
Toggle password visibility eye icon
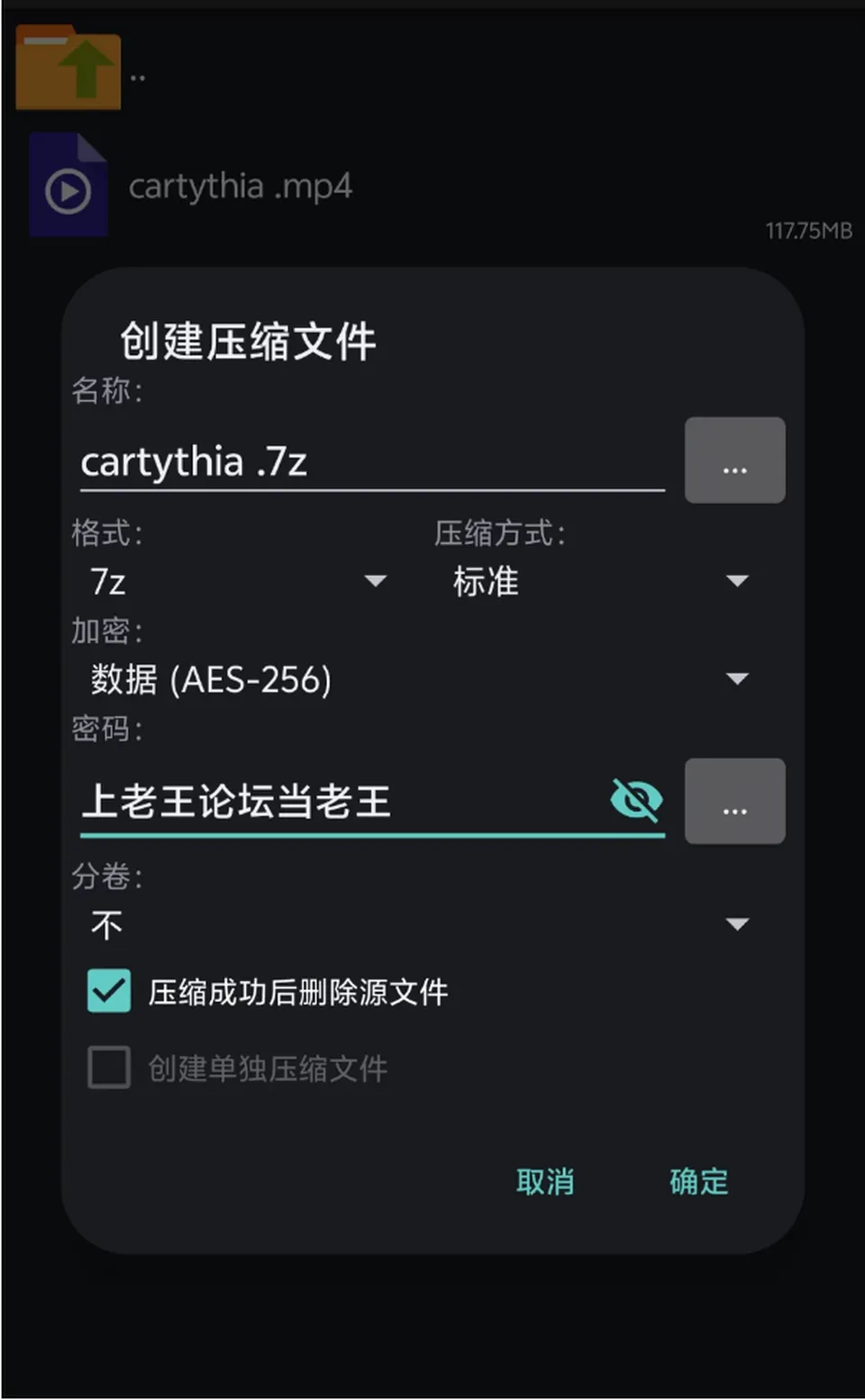click(636, 800)
